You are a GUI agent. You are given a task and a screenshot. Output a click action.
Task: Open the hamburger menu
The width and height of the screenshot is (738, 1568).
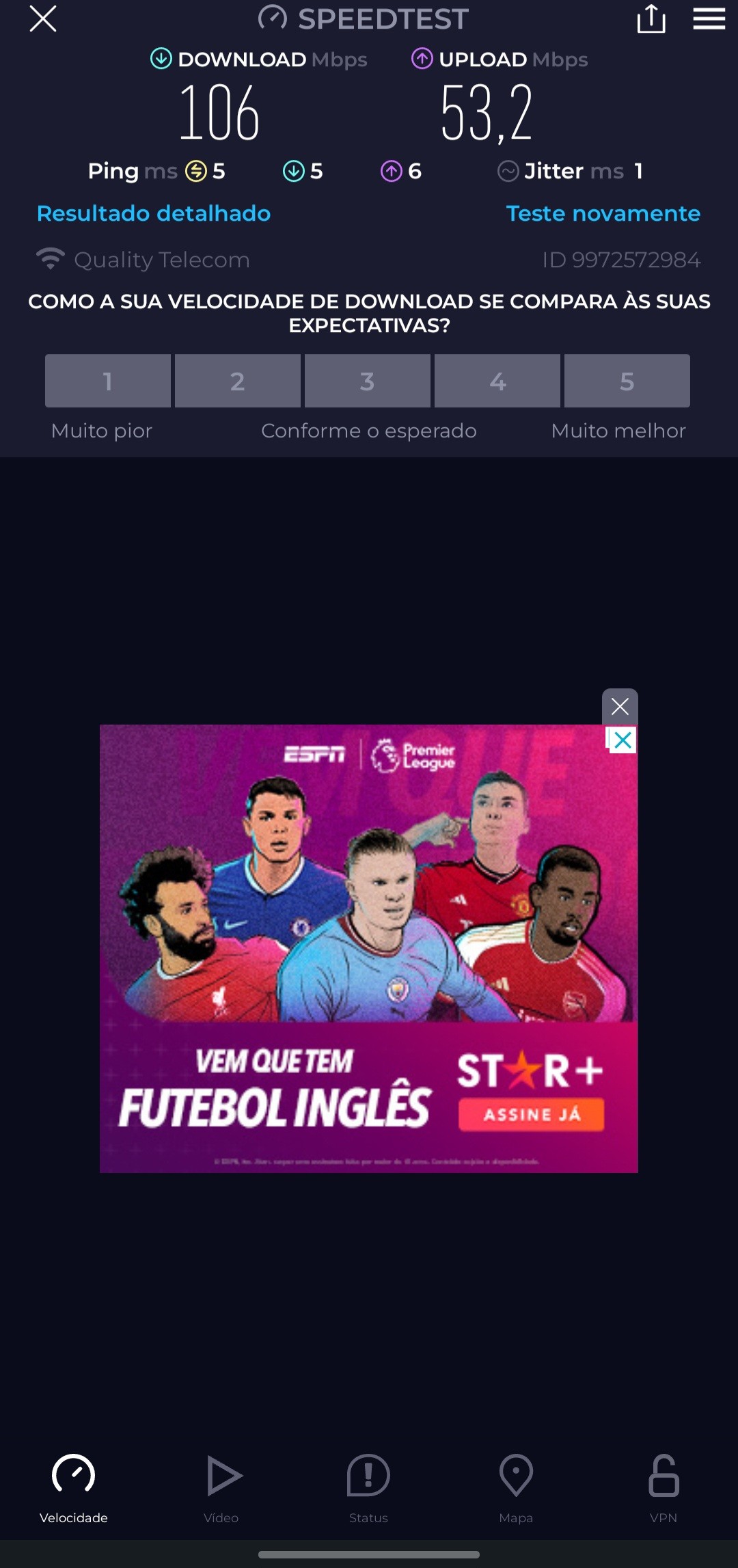point(709,19)
